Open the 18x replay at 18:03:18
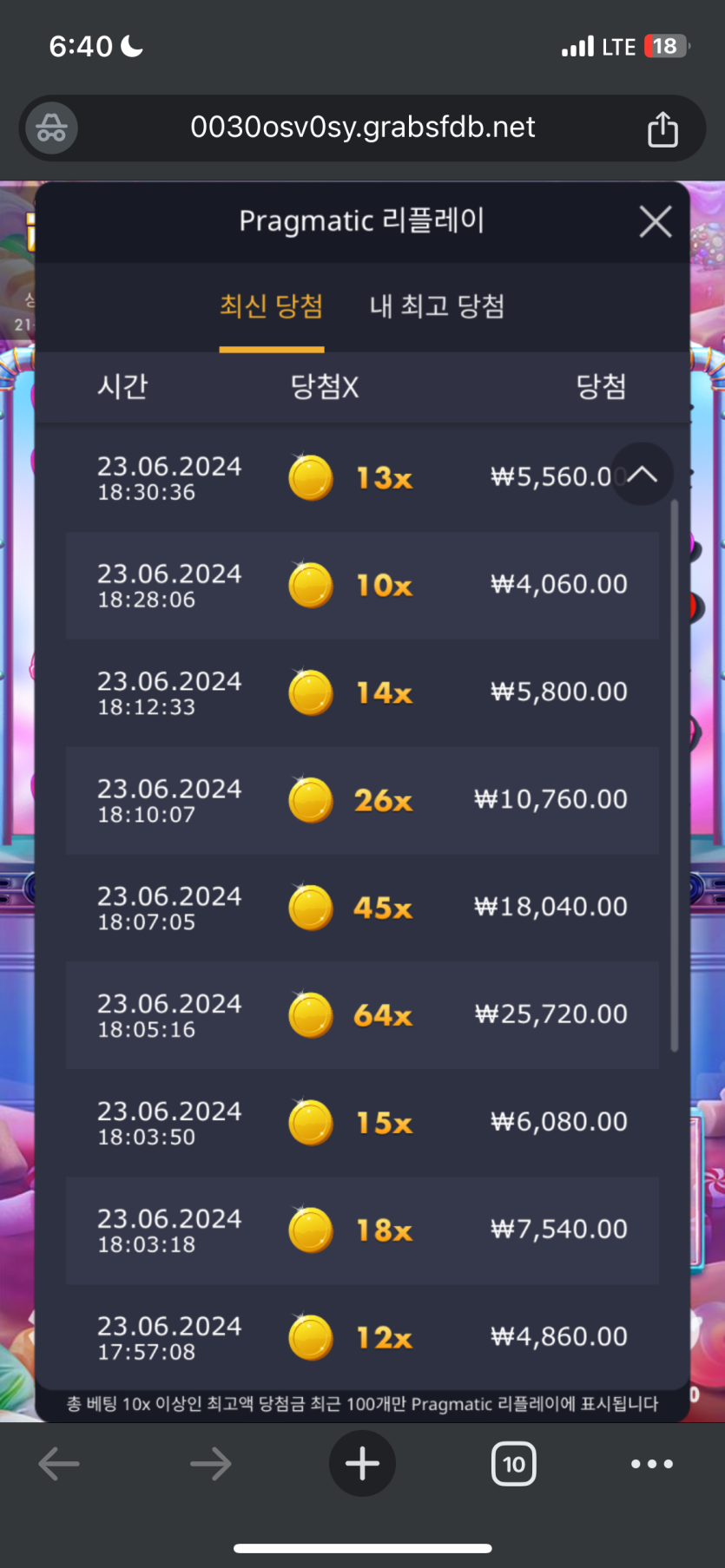725x1568 pixels. click(x=362, y=1230)
